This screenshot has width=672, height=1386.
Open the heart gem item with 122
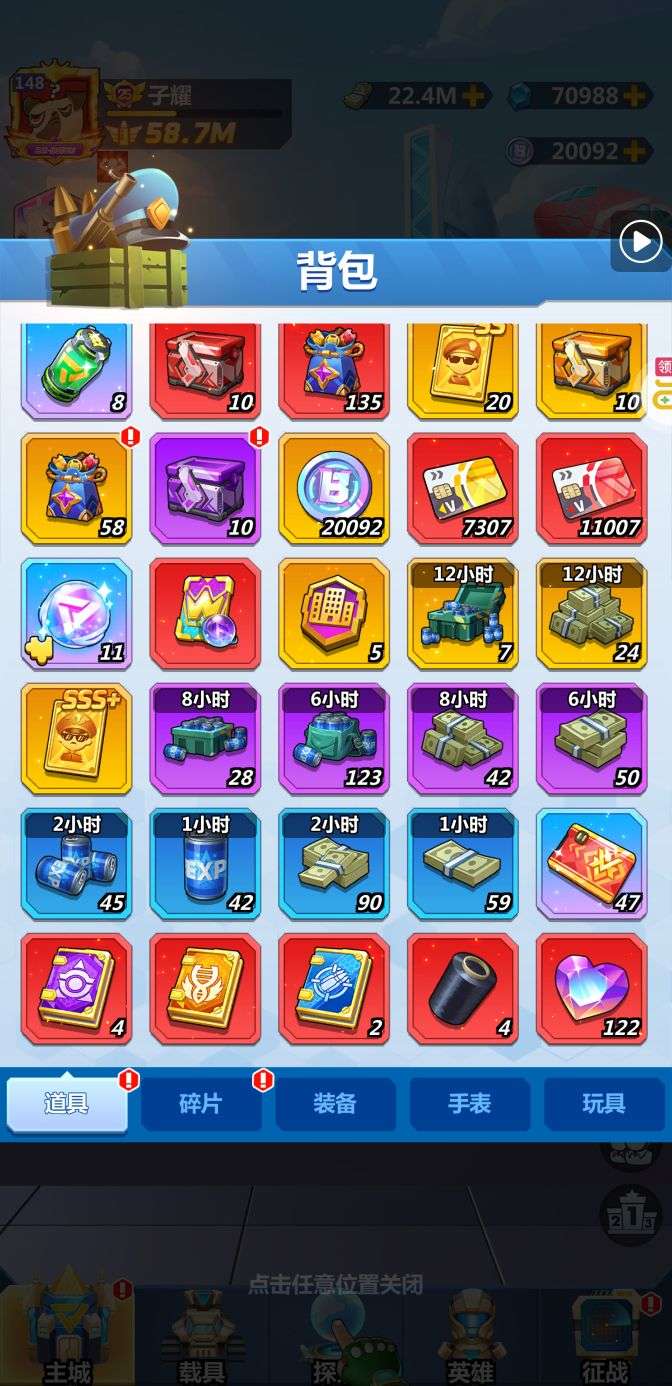(x=592, y=988)
